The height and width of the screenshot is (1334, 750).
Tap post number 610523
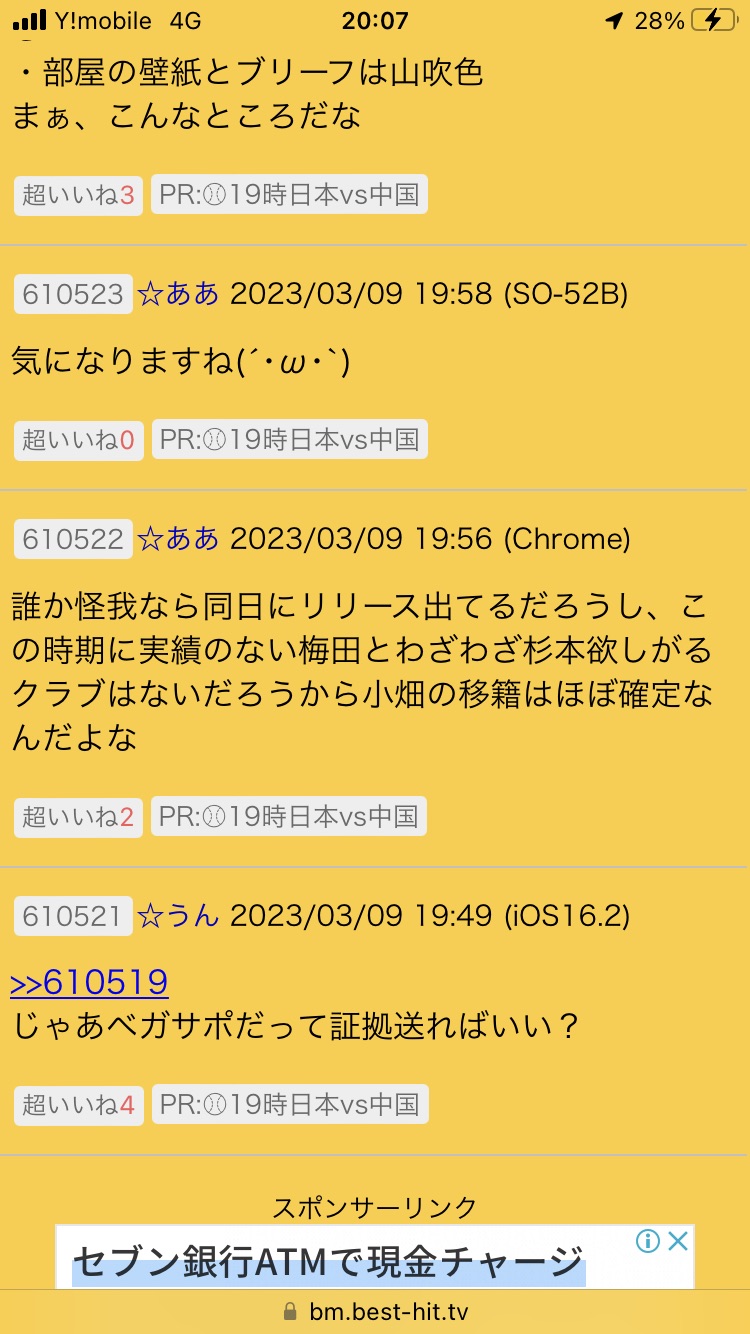[x=72, y=294]
